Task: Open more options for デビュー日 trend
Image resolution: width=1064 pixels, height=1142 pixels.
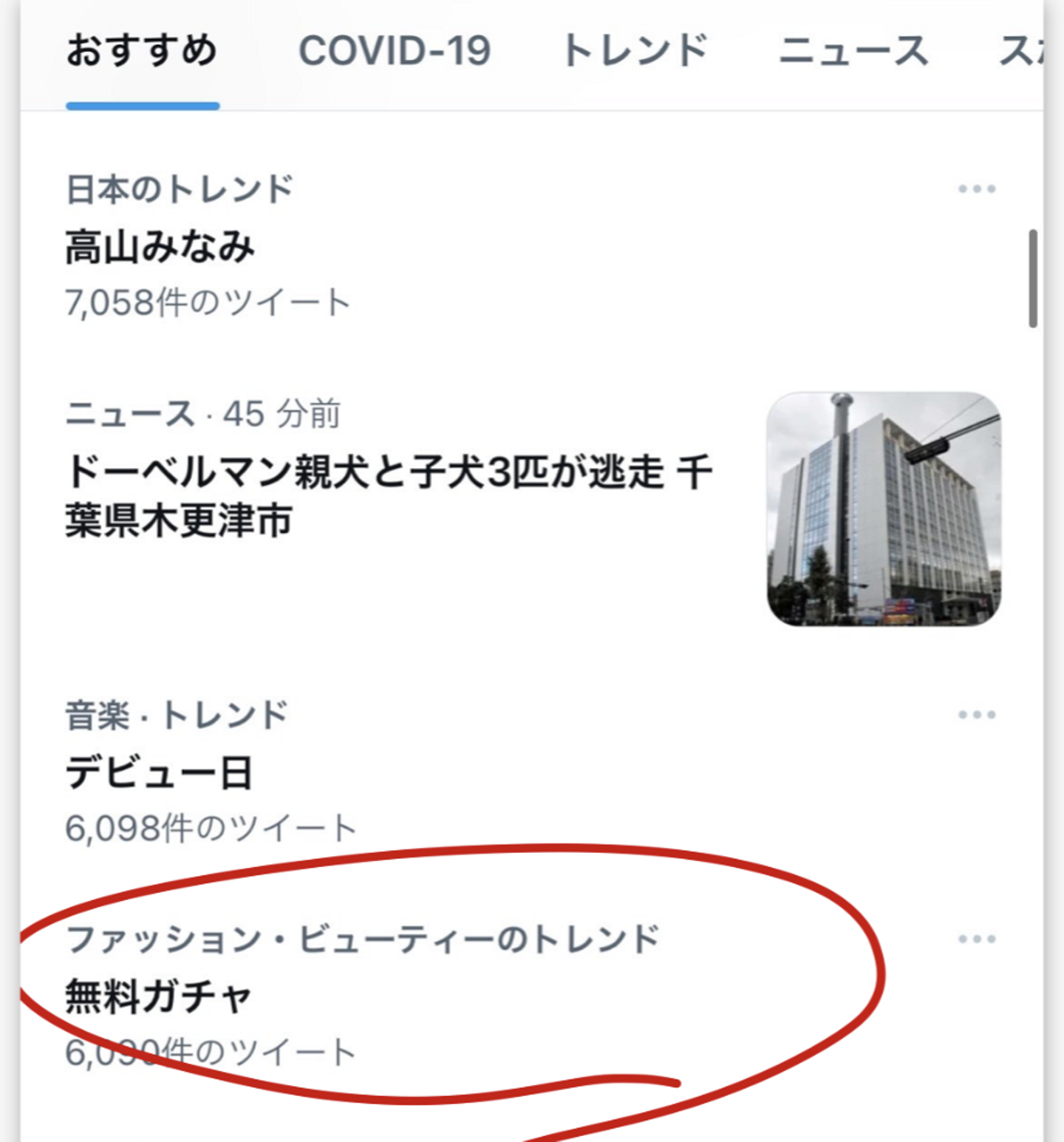Action: tap(976, 715)
